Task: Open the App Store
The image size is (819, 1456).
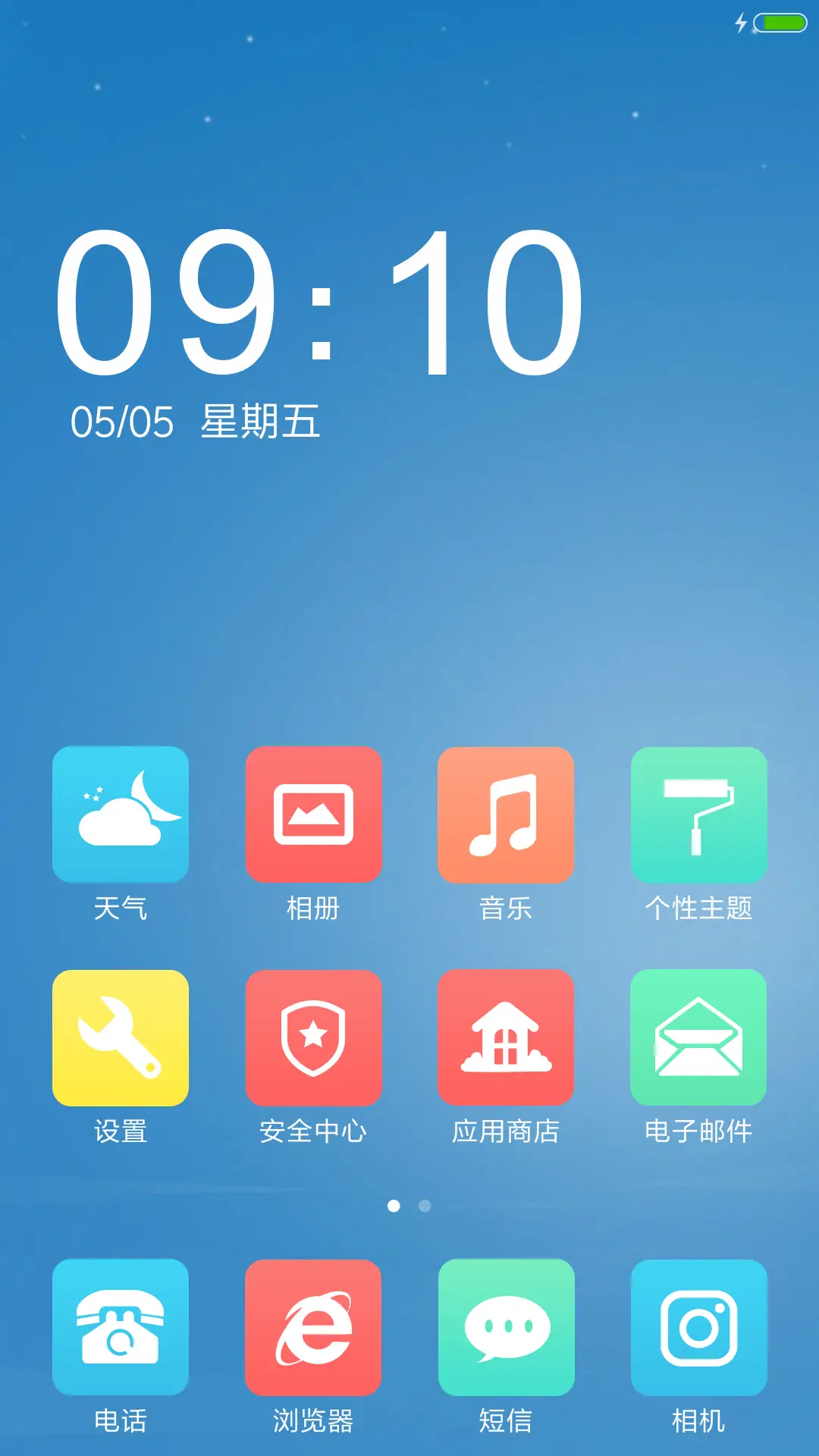Action: point(505,1037)
